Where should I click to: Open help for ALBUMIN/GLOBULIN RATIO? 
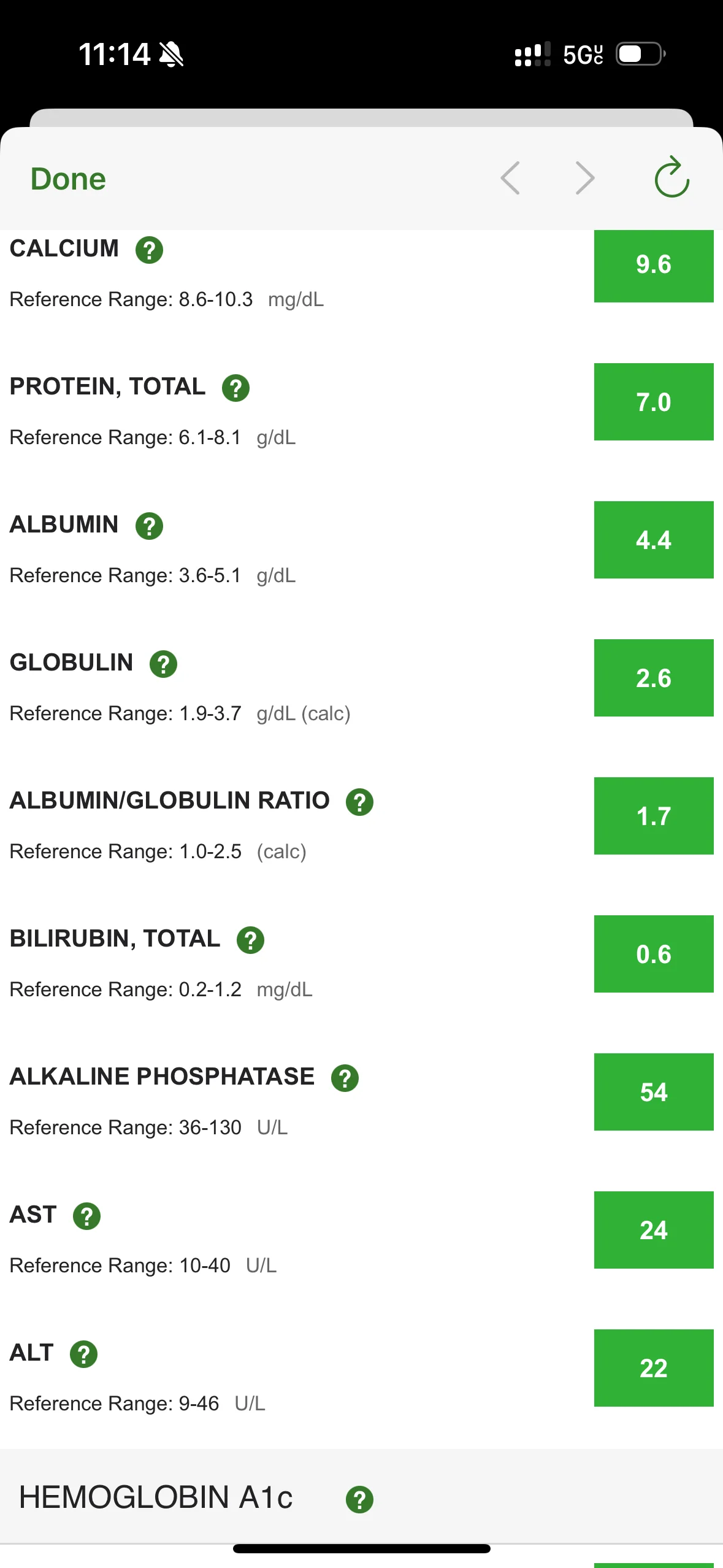(x=360, y=802)
